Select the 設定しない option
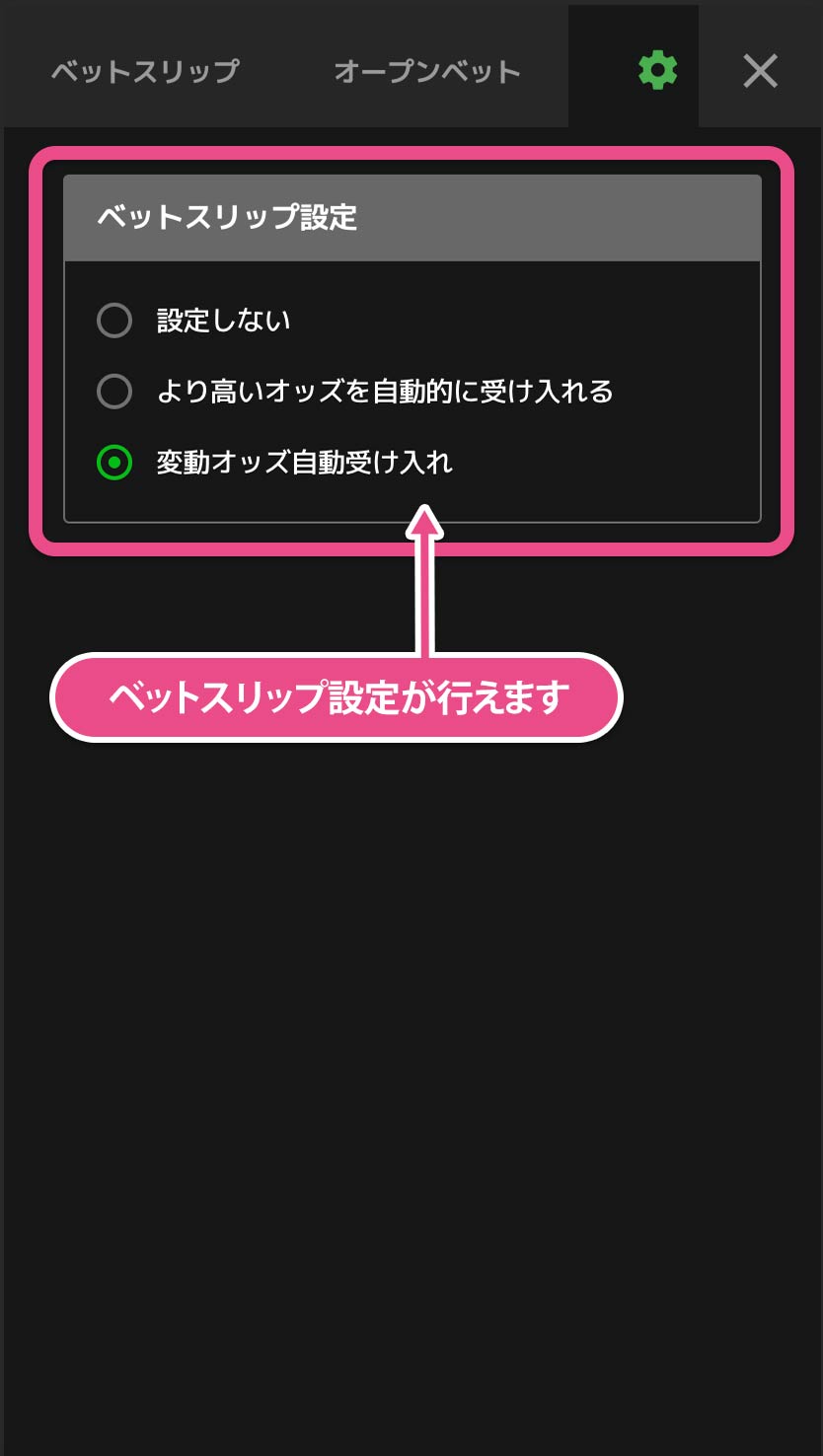823x1456 pixels. pyautogui.click(x=114, y=321)
